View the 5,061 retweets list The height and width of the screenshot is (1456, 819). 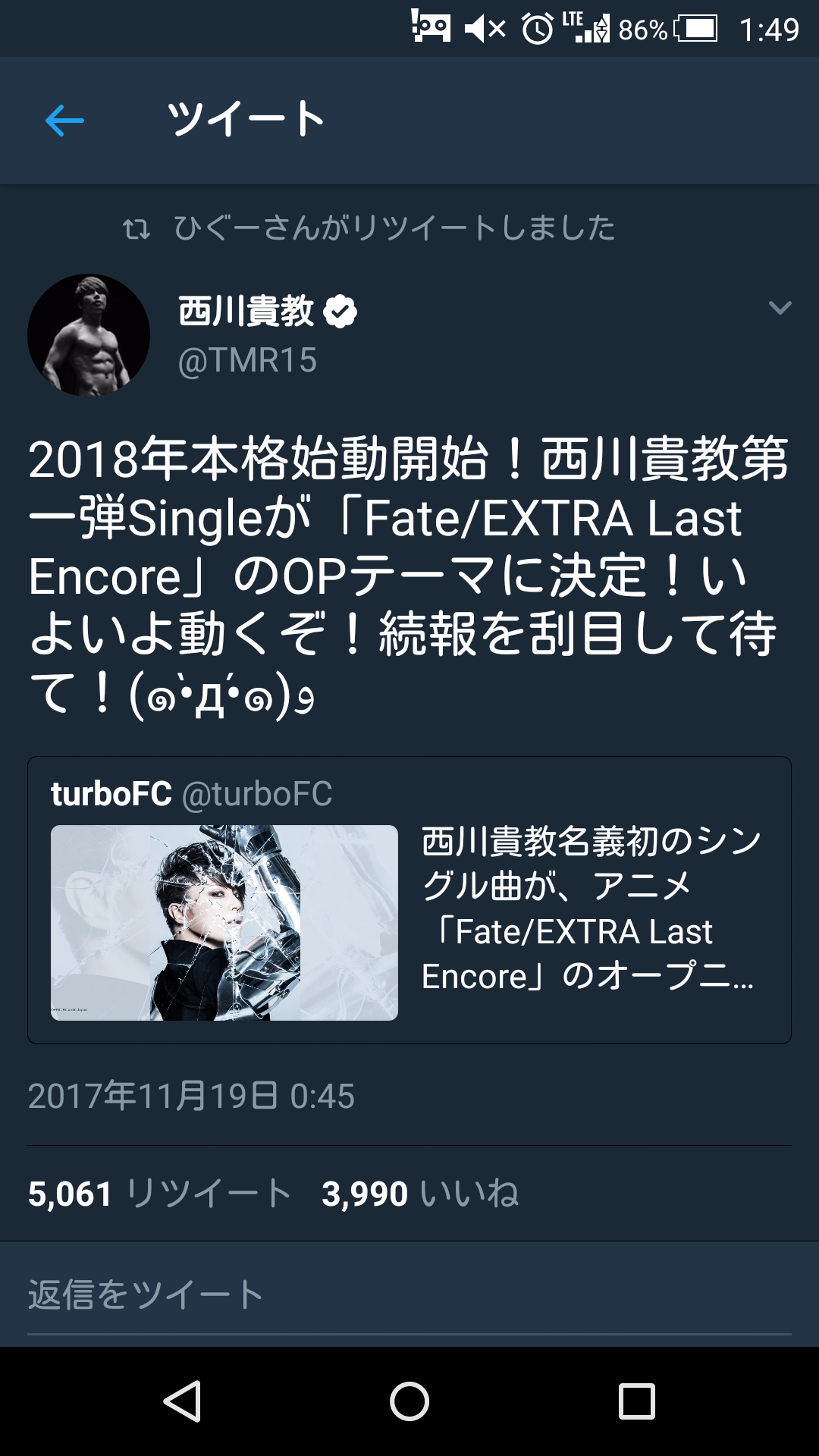[x=159, y=1194]
